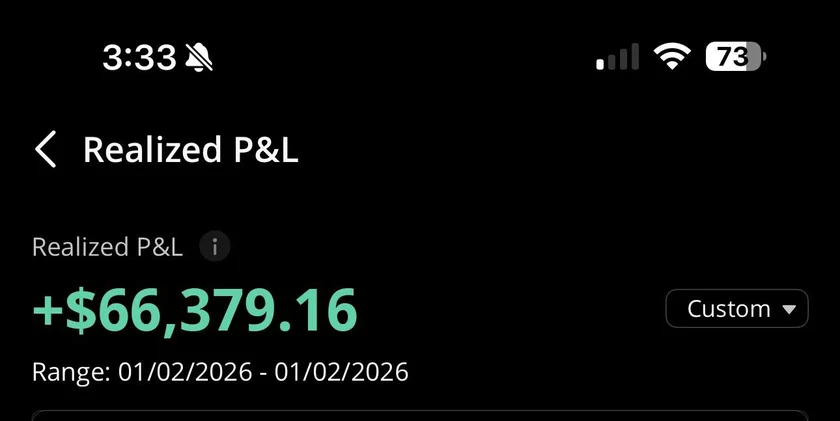Open the Custom range dropdown
This screenshot has height=421, width=840.
[736, 309]
